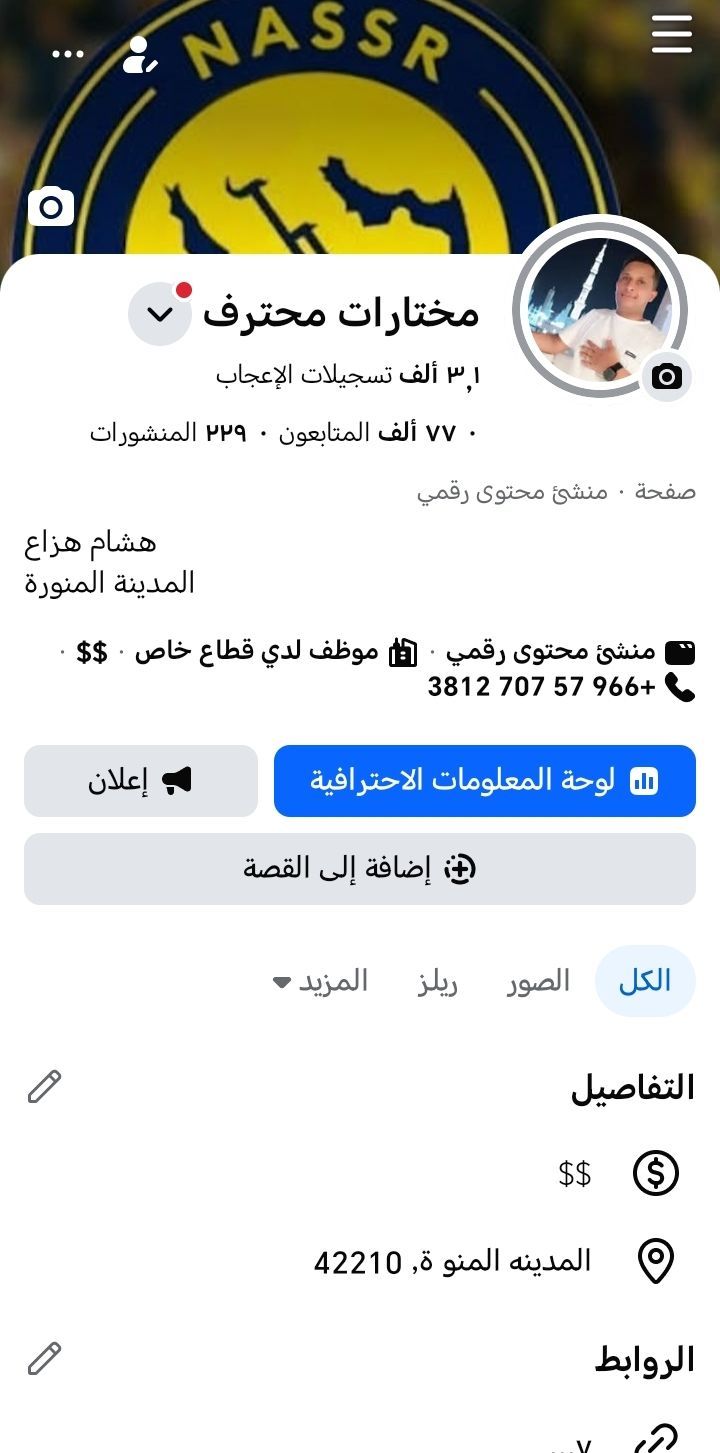Expand the profile switcher chevron
The width and height of the screenshot is (720, 1453).
coord(160,314)
